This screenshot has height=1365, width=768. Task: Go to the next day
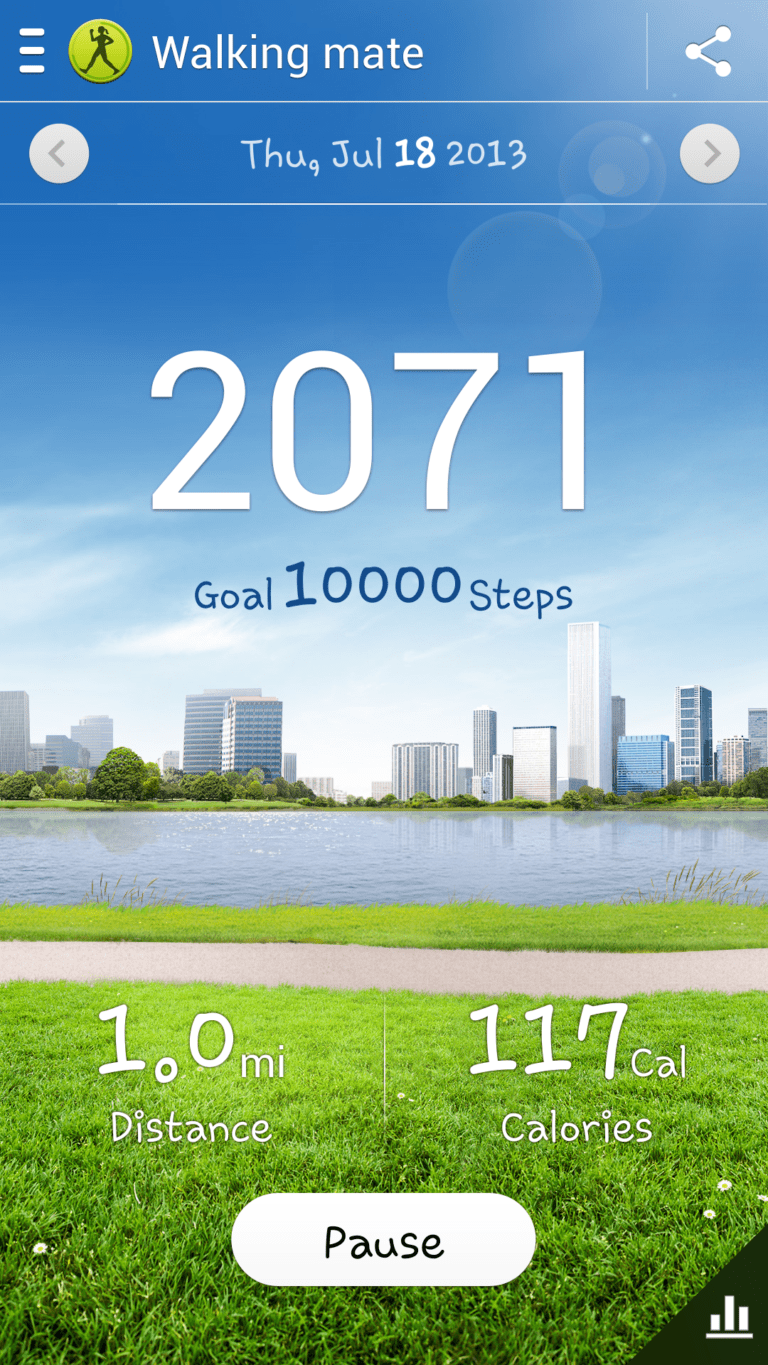(709, 154)
